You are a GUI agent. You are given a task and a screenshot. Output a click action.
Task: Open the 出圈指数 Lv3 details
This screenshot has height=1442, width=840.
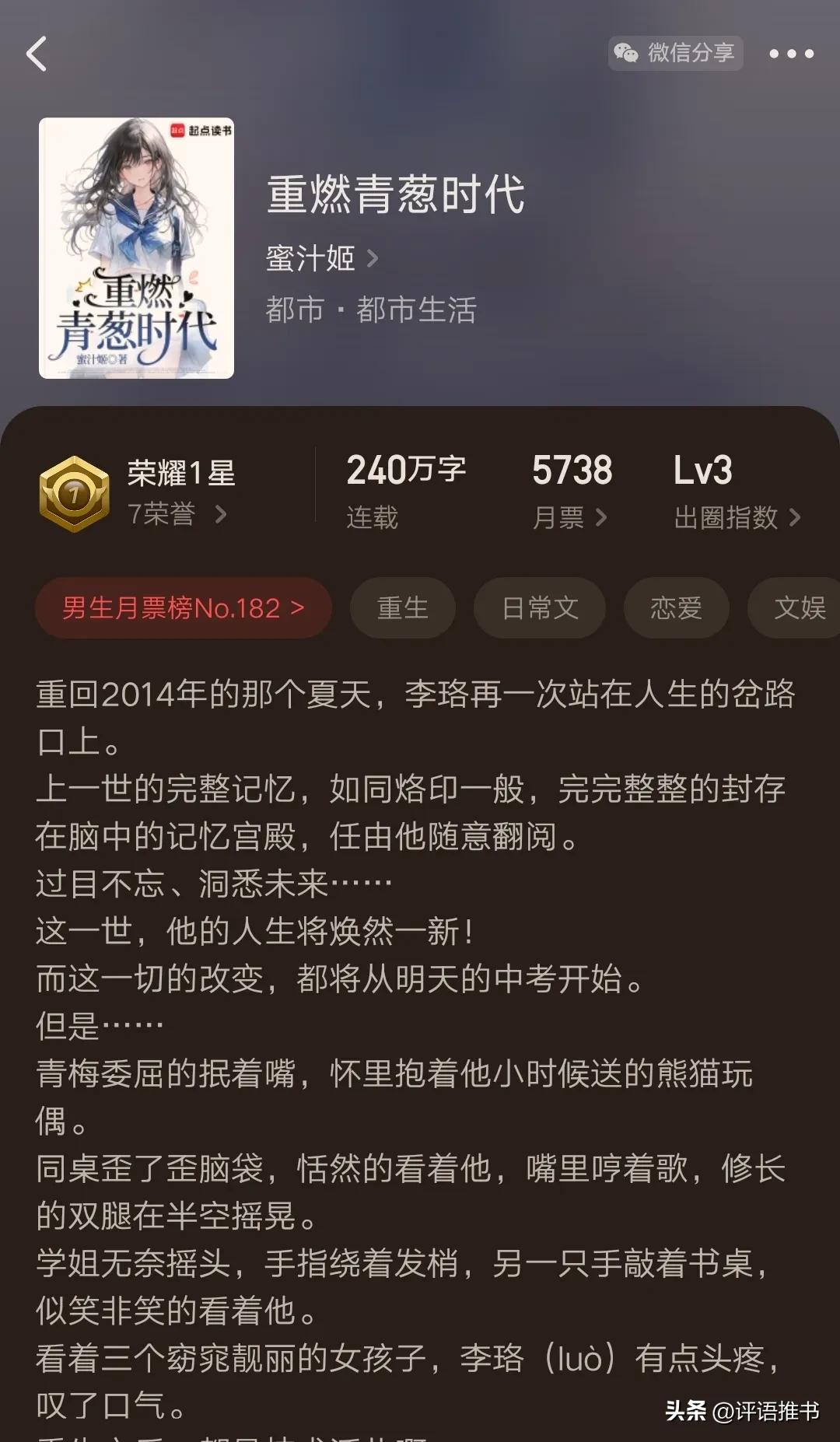click(737, 492)
